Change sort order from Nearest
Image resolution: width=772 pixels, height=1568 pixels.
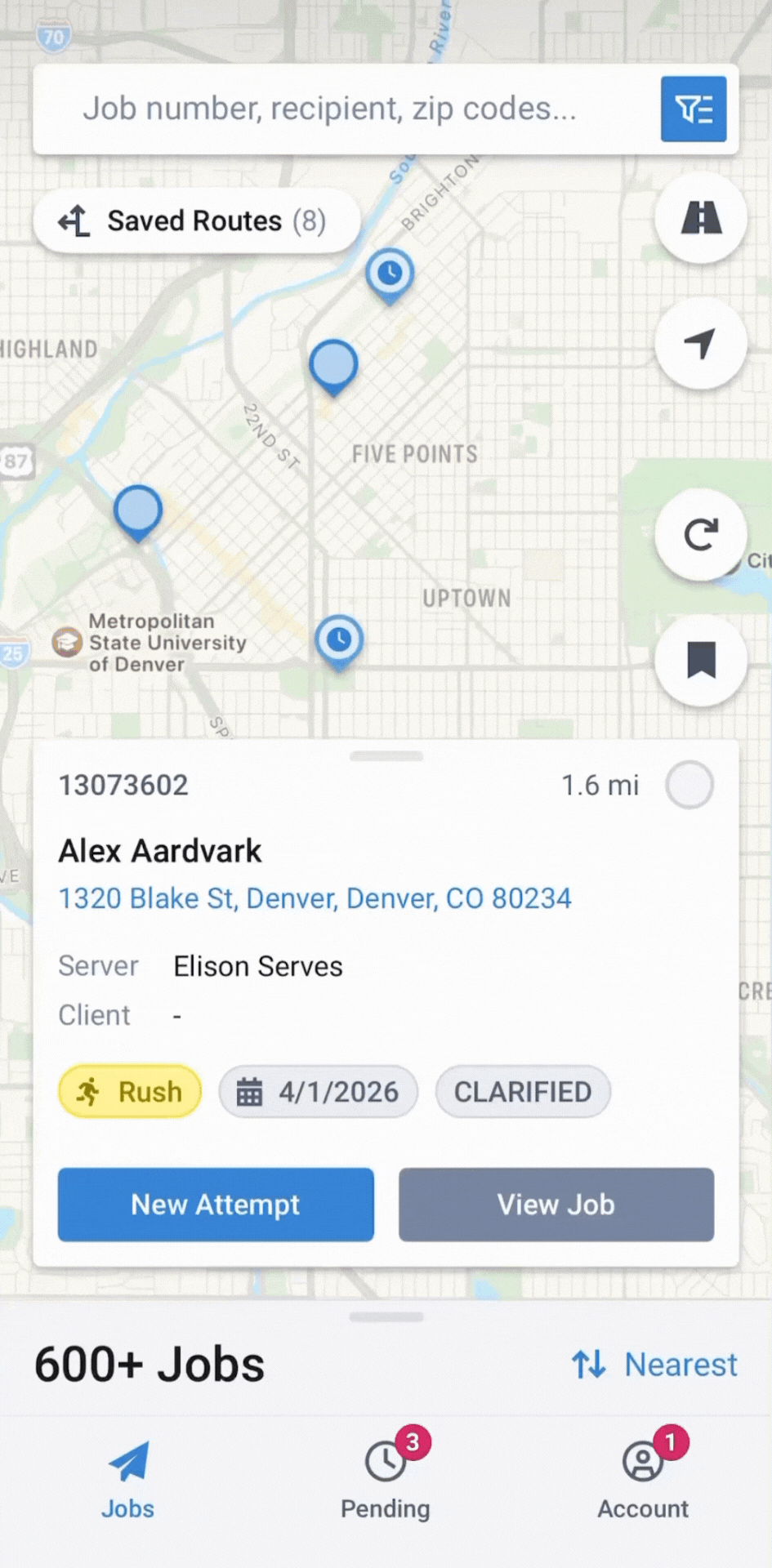pyautogui.click(x=681, y=1363)
